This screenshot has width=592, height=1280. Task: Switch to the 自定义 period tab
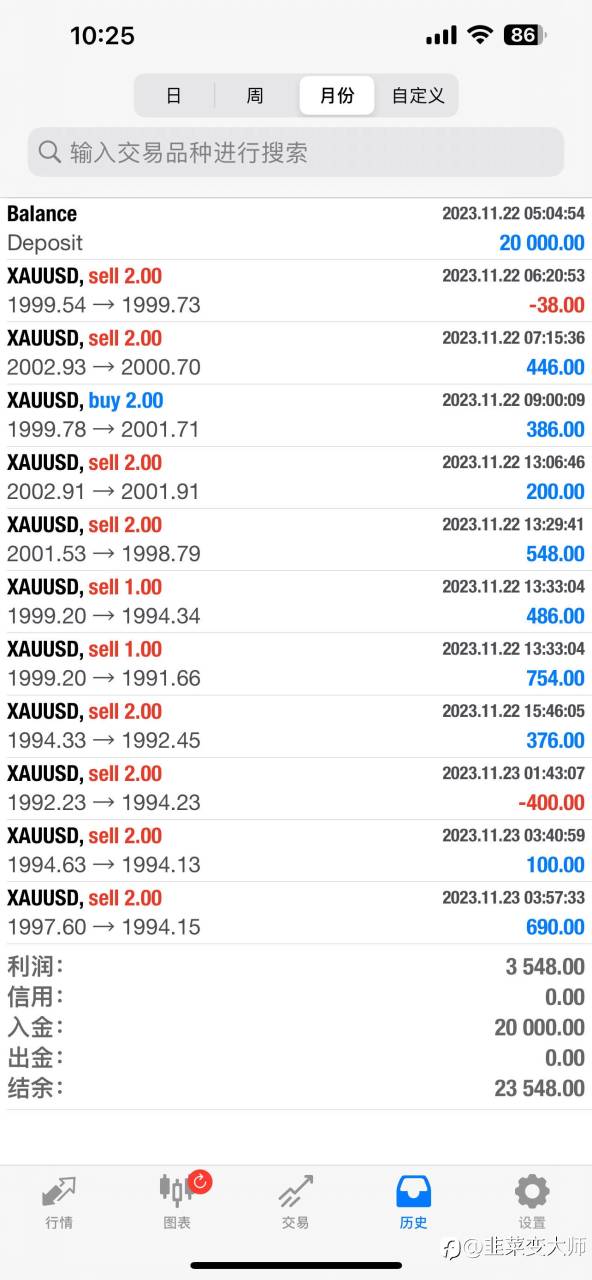tap(417, 96)
